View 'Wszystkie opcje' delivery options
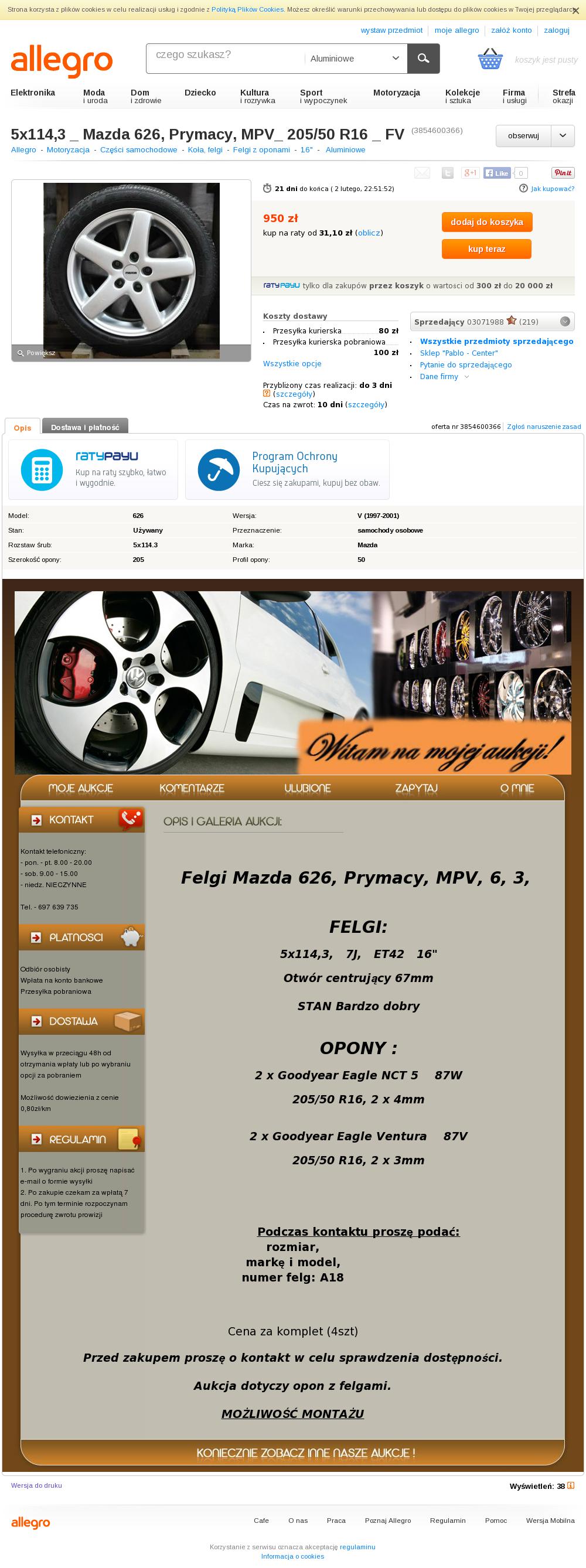This screenshot has height=1568, width=586. pos(292,363)
